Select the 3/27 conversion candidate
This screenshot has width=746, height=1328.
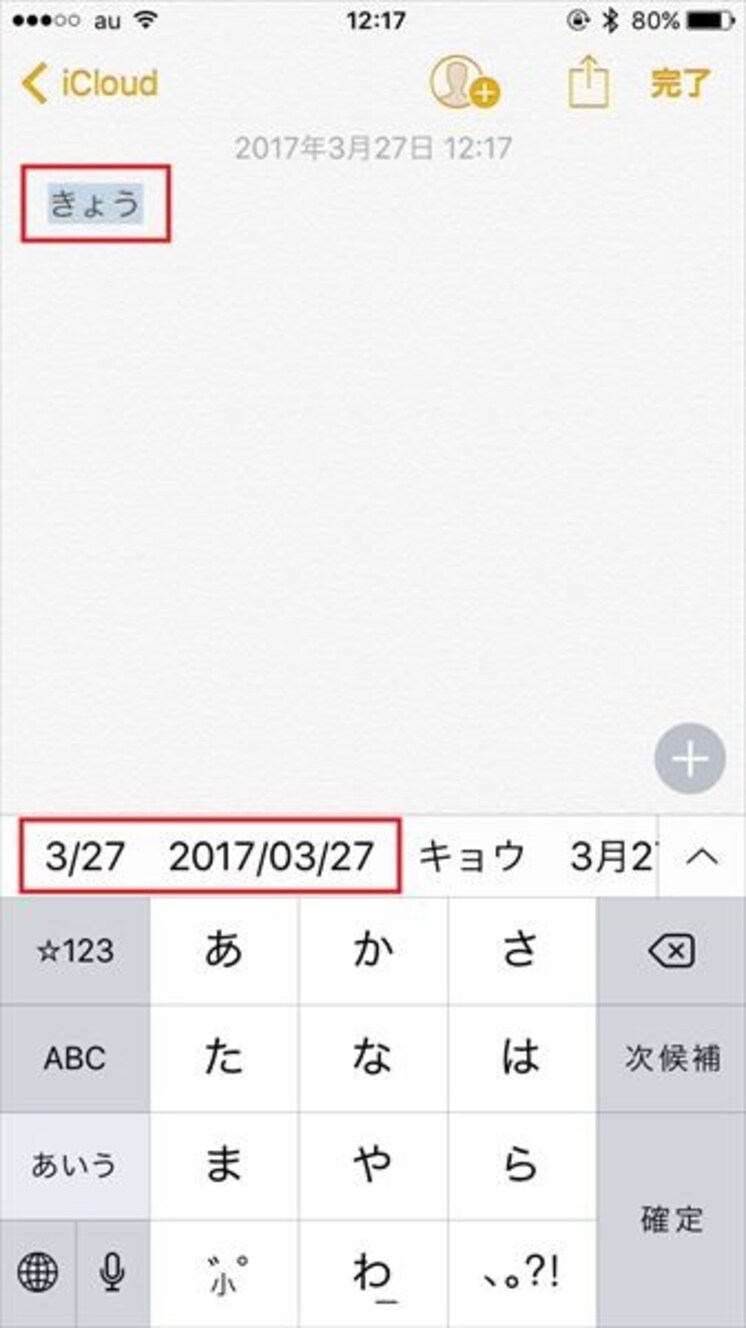click(x=84, y=857)
